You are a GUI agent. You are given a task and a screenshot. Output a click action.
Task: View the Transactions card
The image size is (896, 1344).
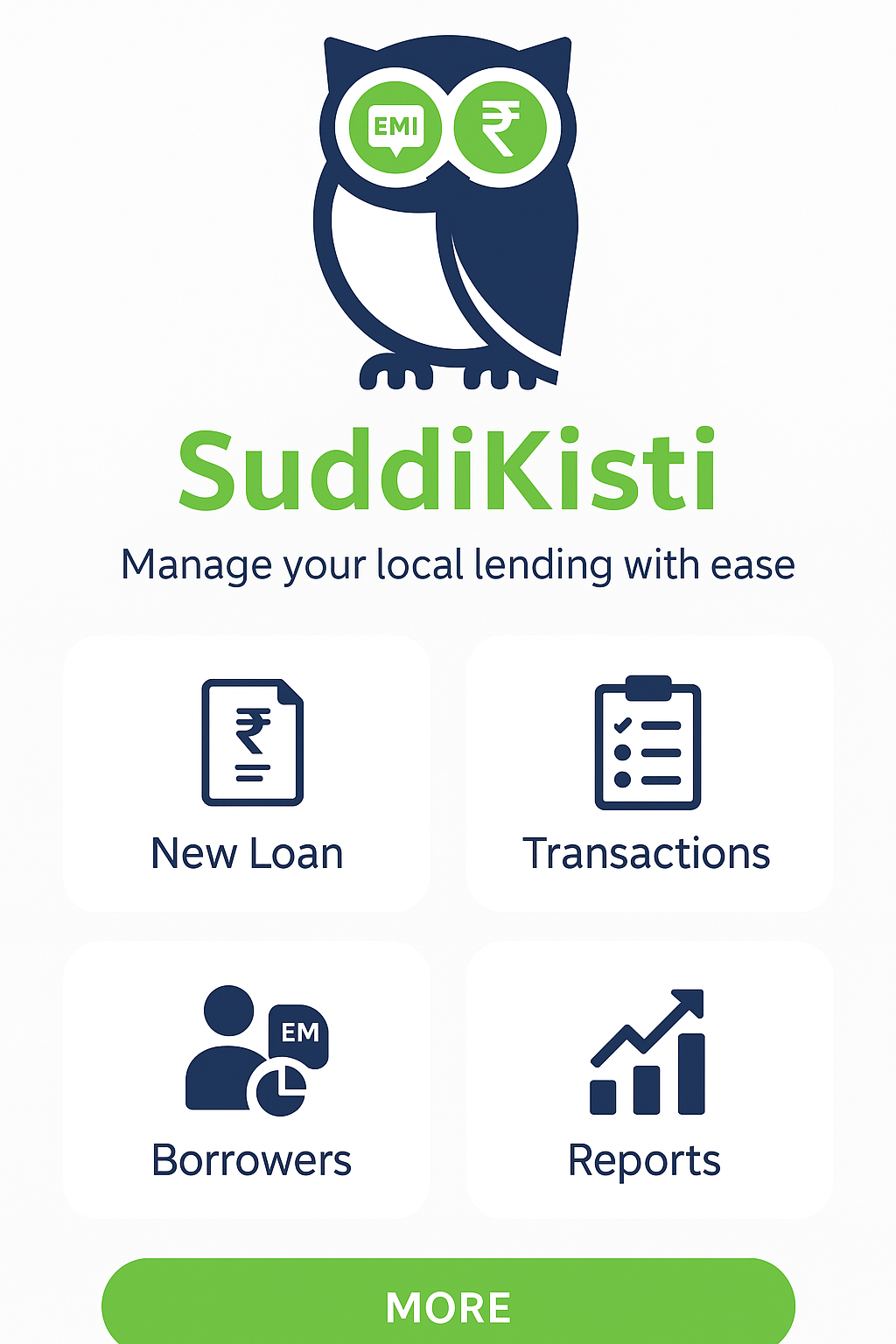click(x=647, y=774)
